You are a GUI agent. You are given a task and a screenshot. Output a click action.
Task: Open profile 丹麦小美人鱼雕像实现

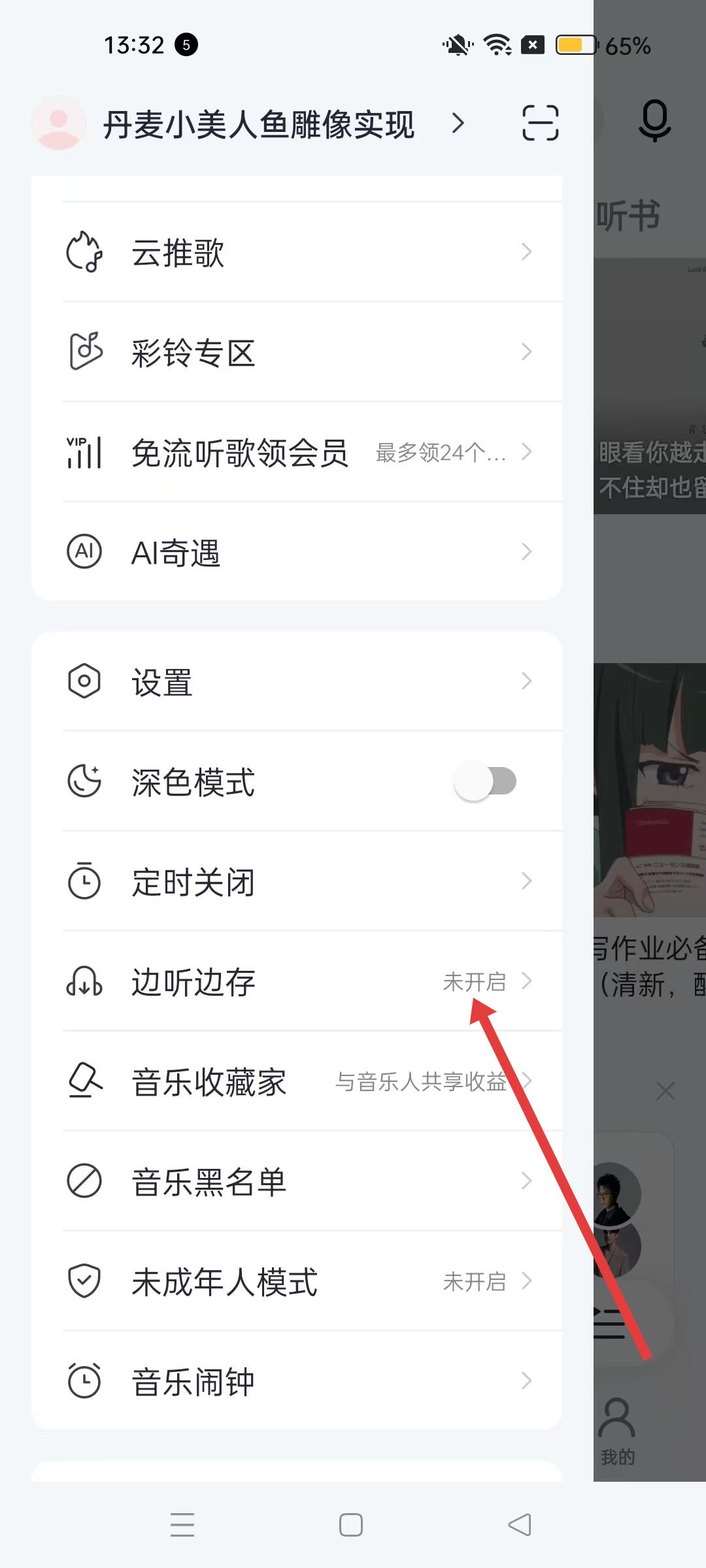tap(258, 124)
